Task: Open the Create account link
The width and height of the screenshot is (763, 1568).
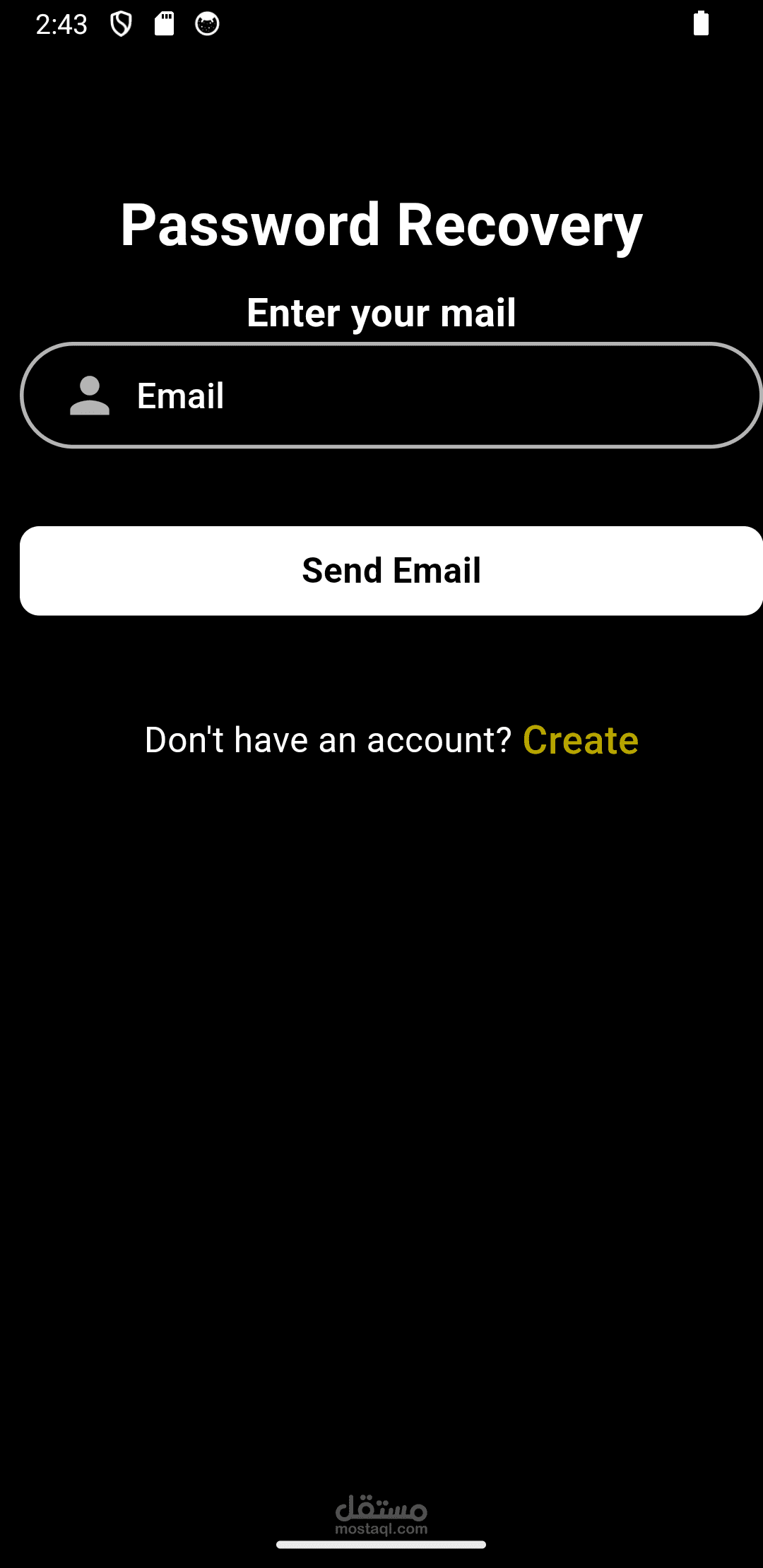Action: 581,740
